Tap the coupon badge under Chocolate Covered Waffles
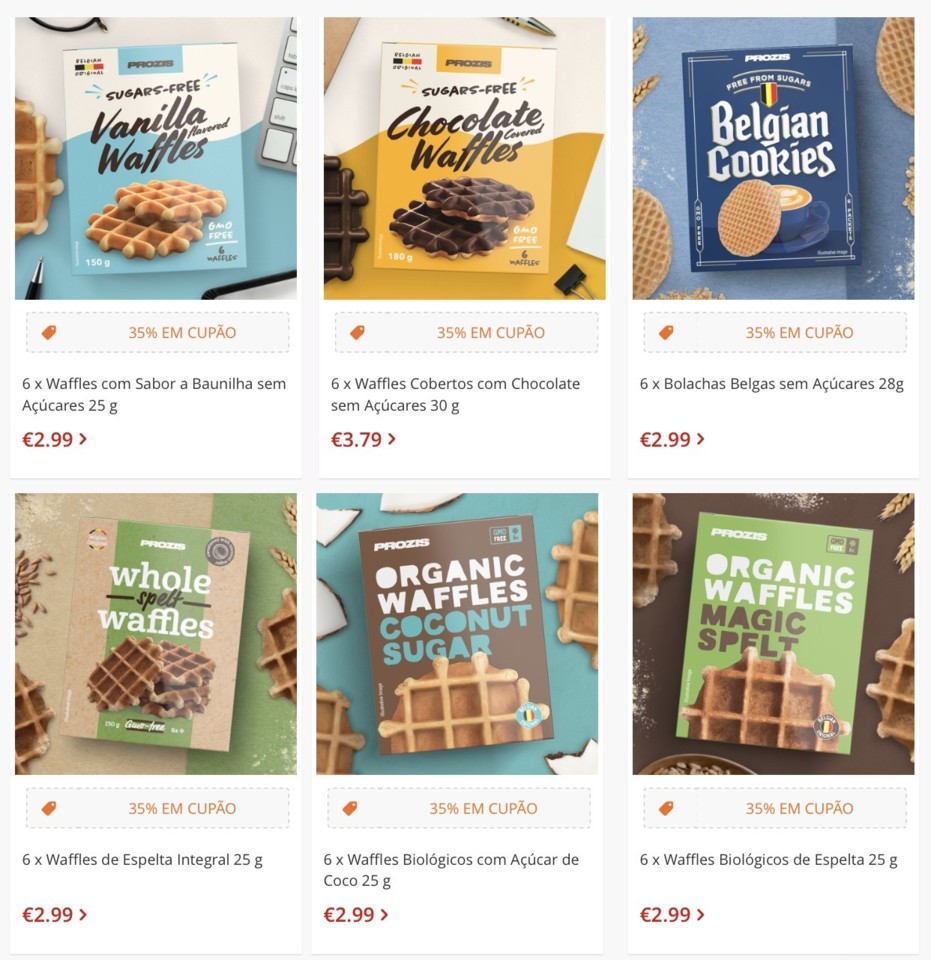The image size is (931, 960). click(466, 332)
